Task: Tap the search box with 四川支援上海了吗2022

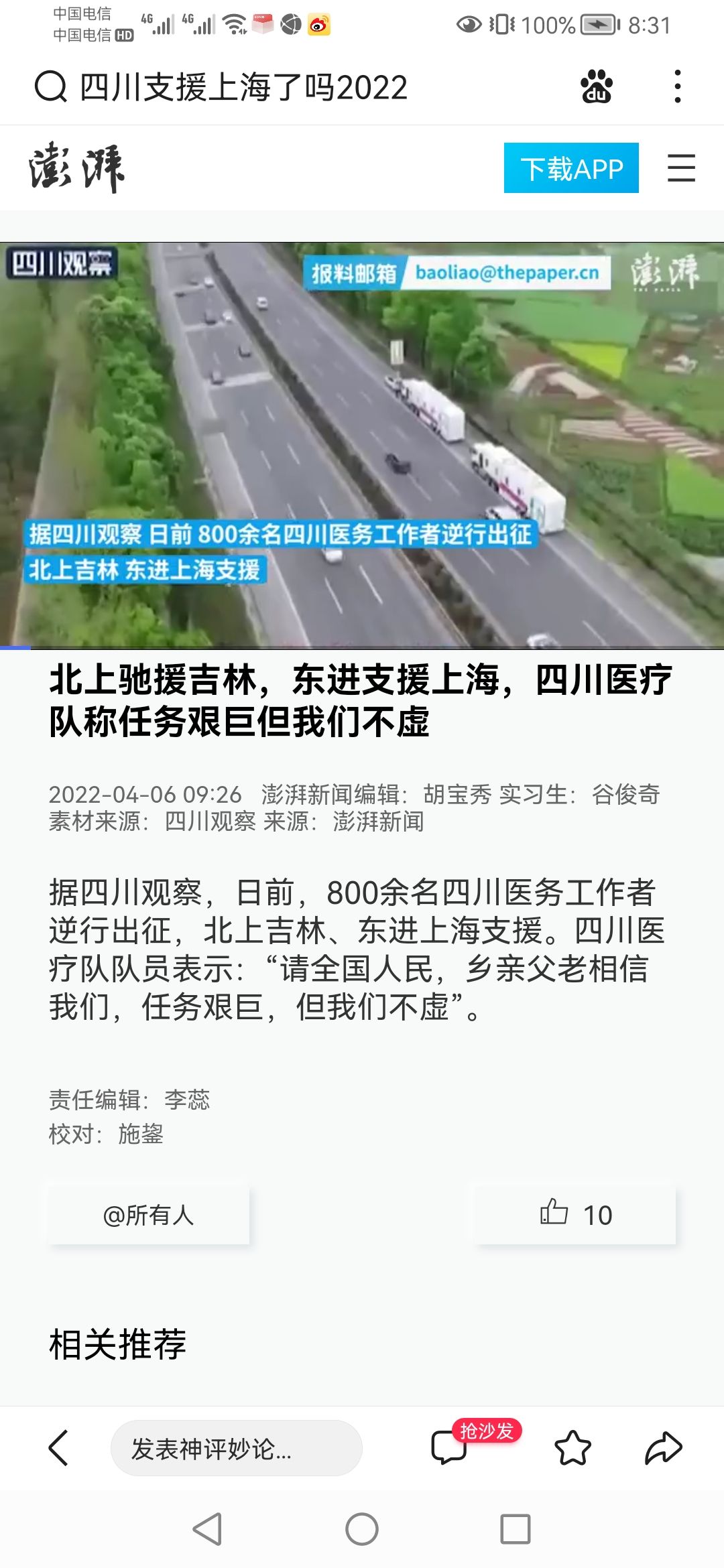Action: 243,87
